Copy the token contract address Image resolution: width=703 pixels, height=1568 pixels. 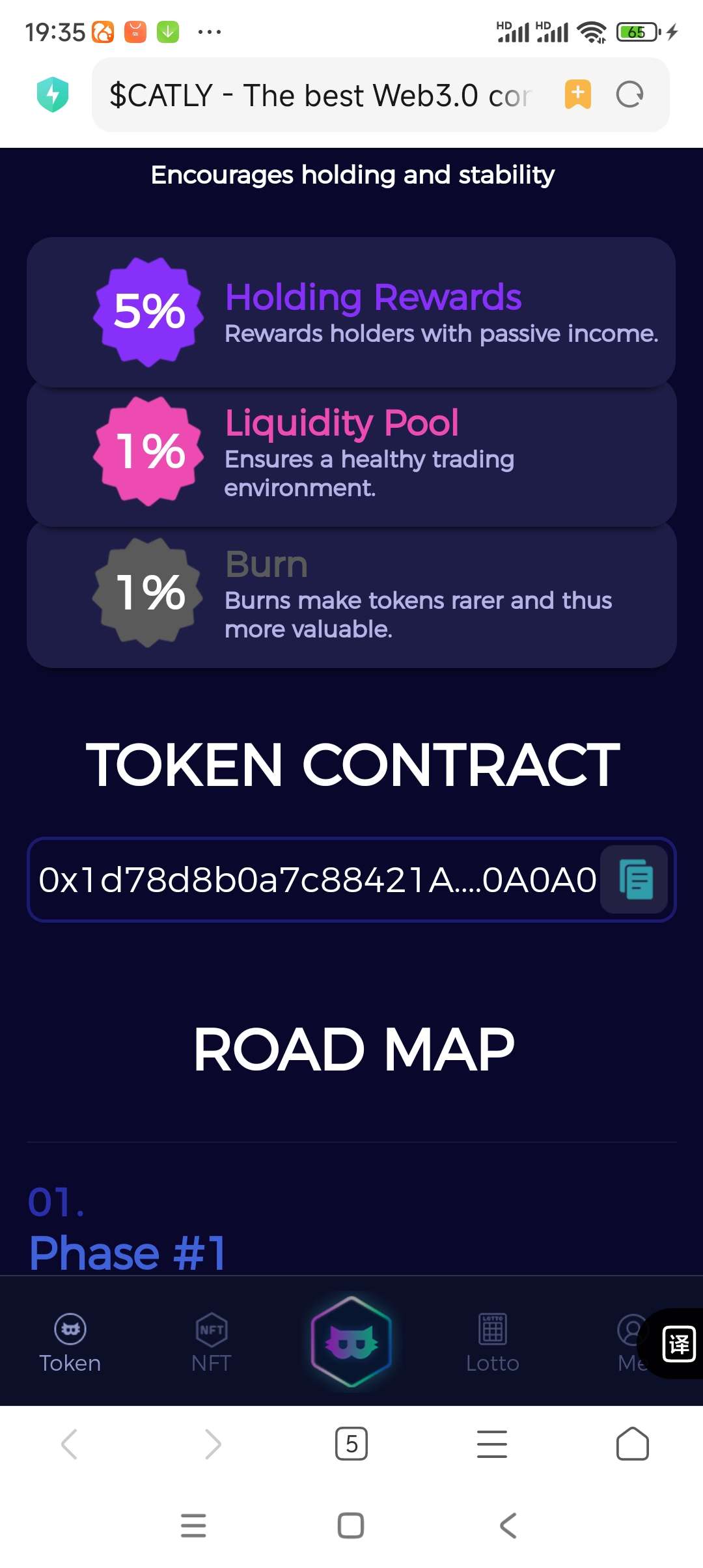point(635,880)
